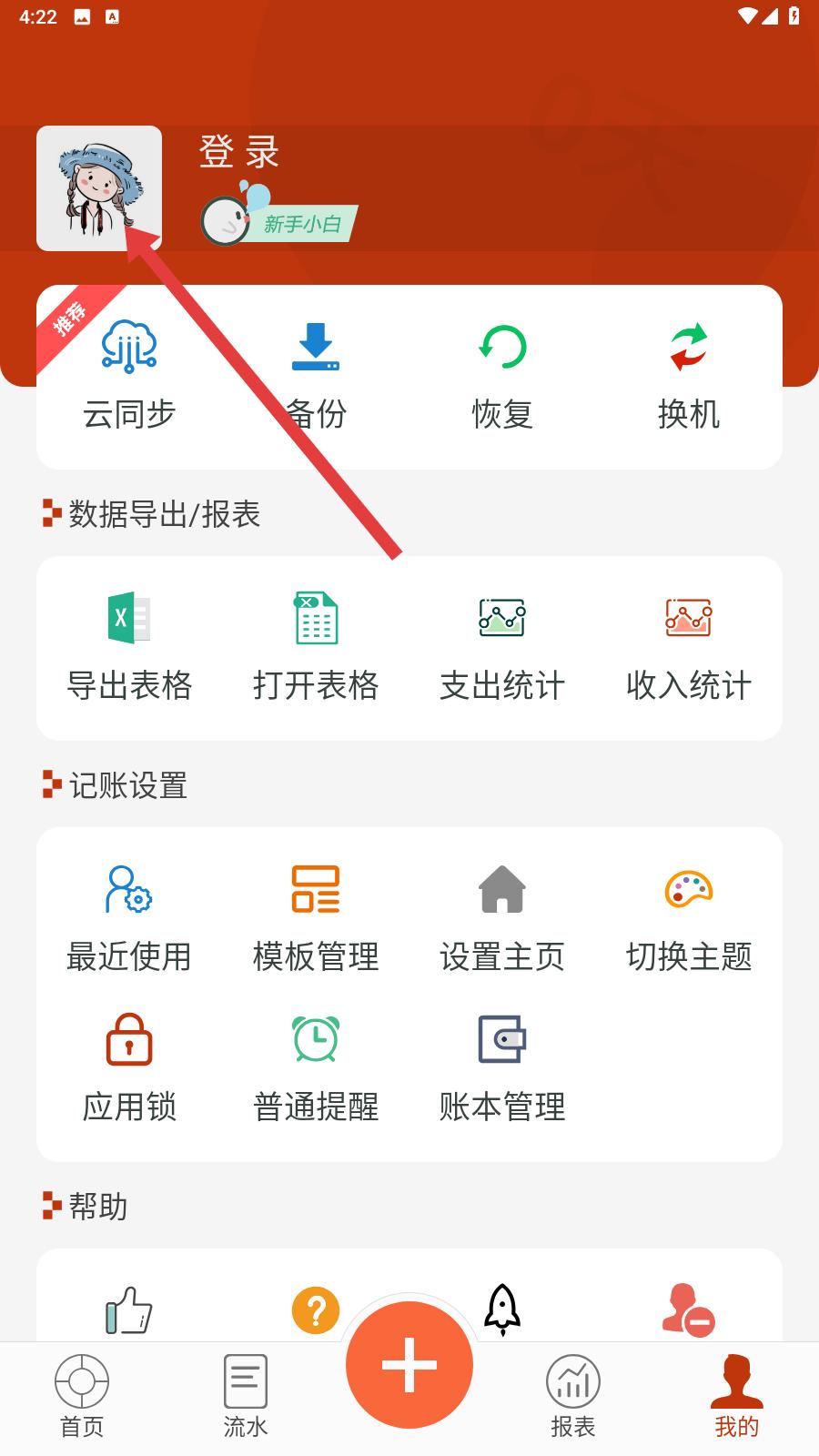Go to 模板管理 template management
This screenshot has width=819, height=1456.
coord(316,918)
